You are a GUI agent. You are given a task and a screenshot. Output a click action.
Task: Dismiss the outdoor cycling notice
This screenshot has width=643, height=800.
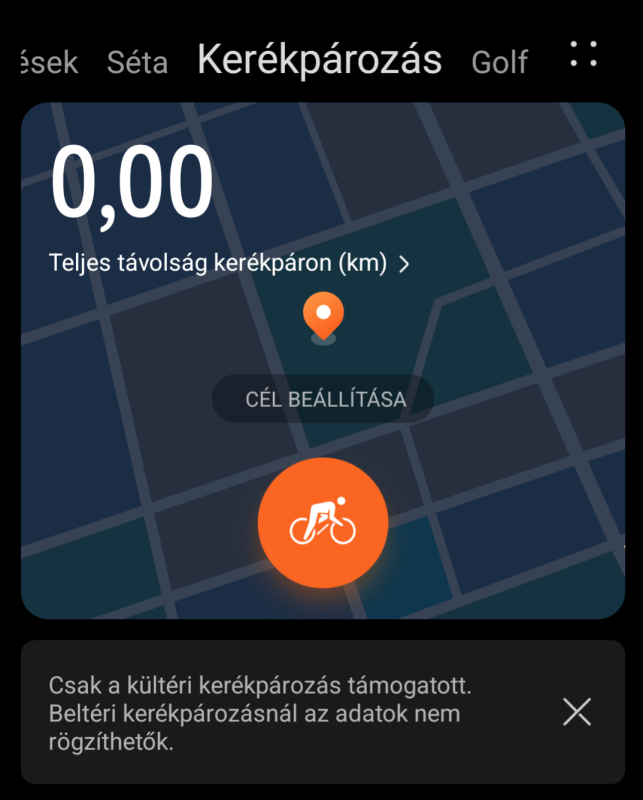click(577, 712)
